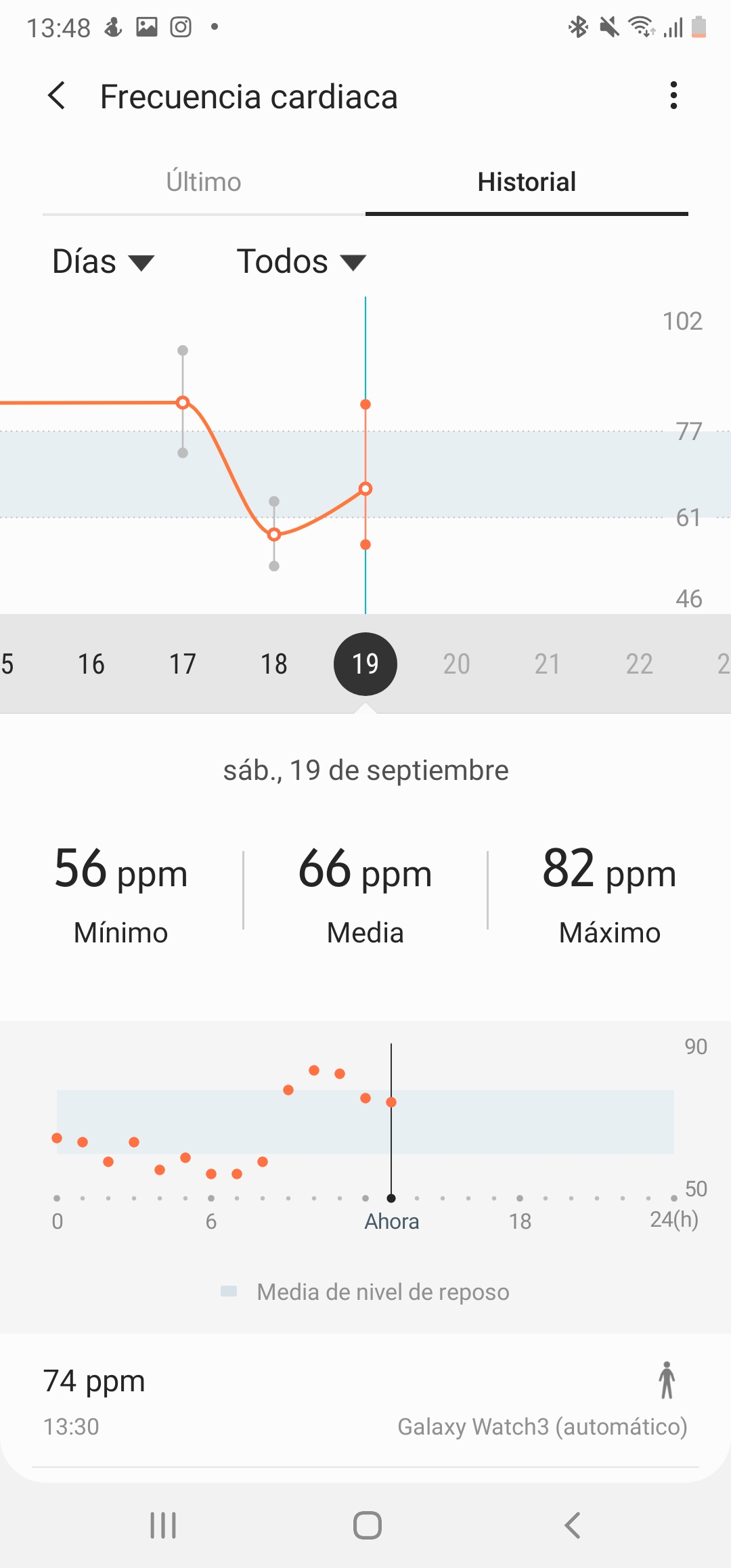Open the 74 ppm reading at 13:30
This screenshot has height=1568, width=731.
pos(365,1401)
